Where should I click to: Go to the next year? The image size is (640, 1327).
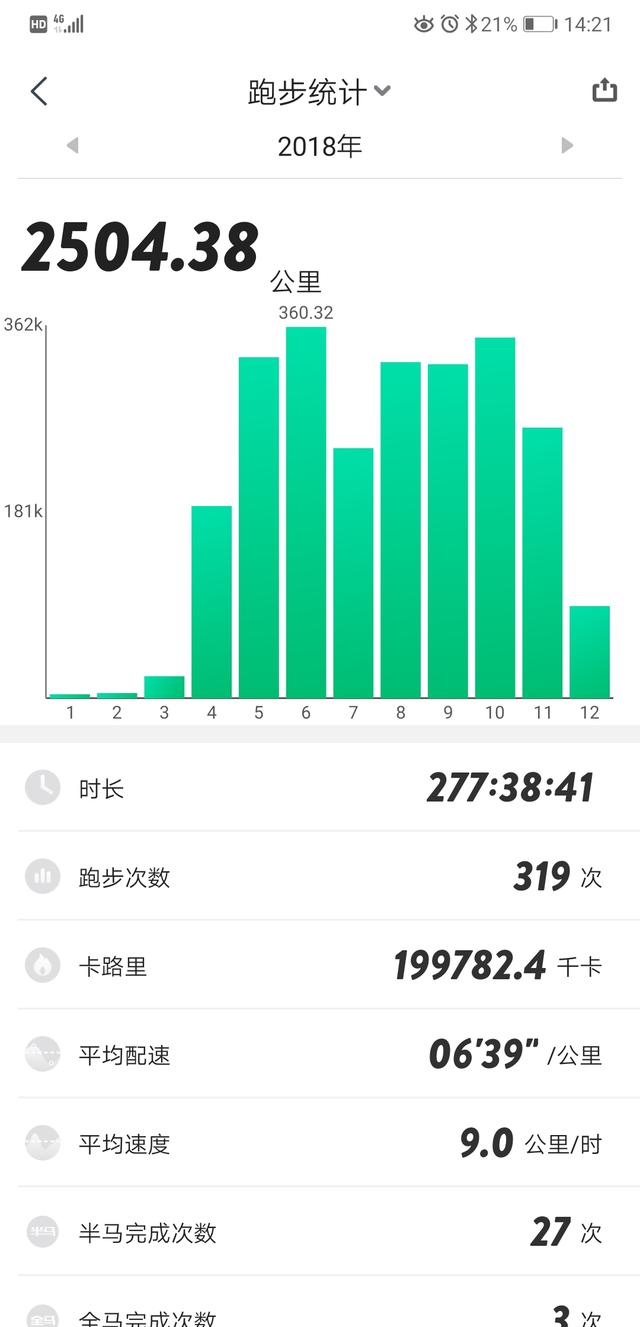567,145
